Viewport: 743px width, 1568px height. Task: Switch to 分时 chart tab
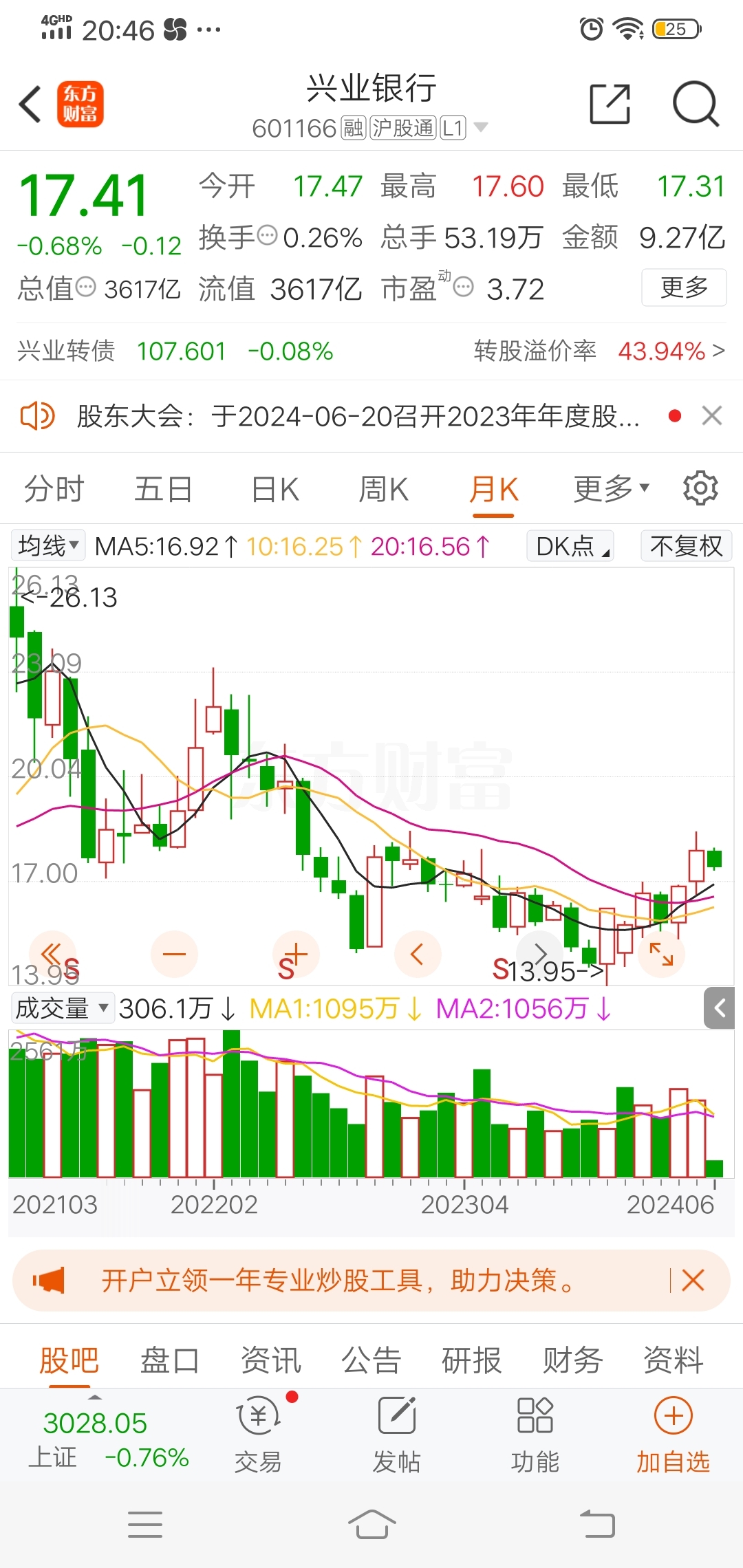[54, 490]
